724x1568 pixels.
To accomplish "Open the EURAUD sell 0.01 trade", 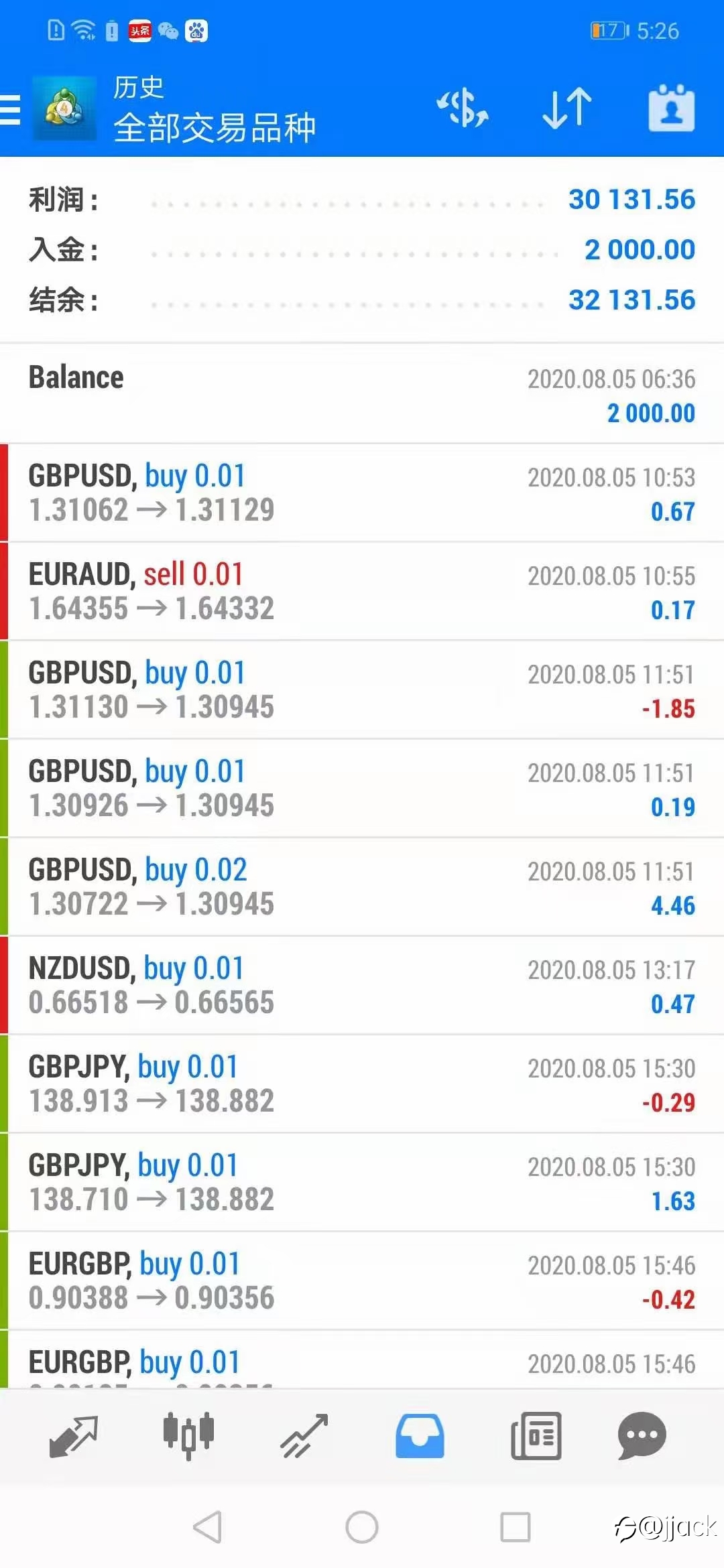I will tap(362, 591).
